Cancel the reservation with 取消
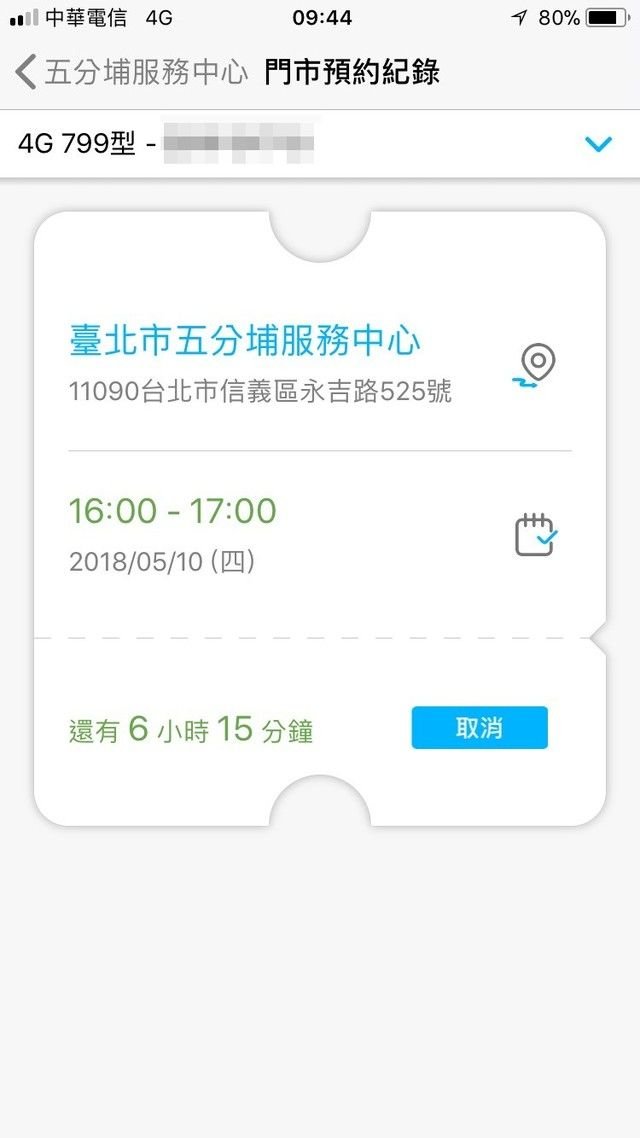Screen dimensions: 640x1138 click(x=479, y=727)
